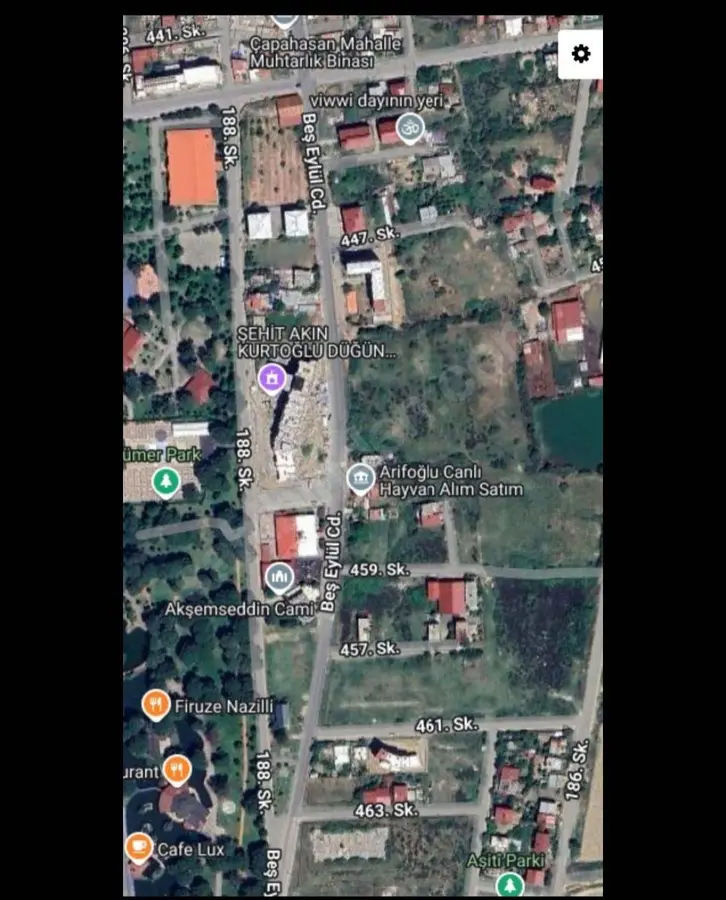Open the viwwi dayının yeri marker

(x=409, y=128)
